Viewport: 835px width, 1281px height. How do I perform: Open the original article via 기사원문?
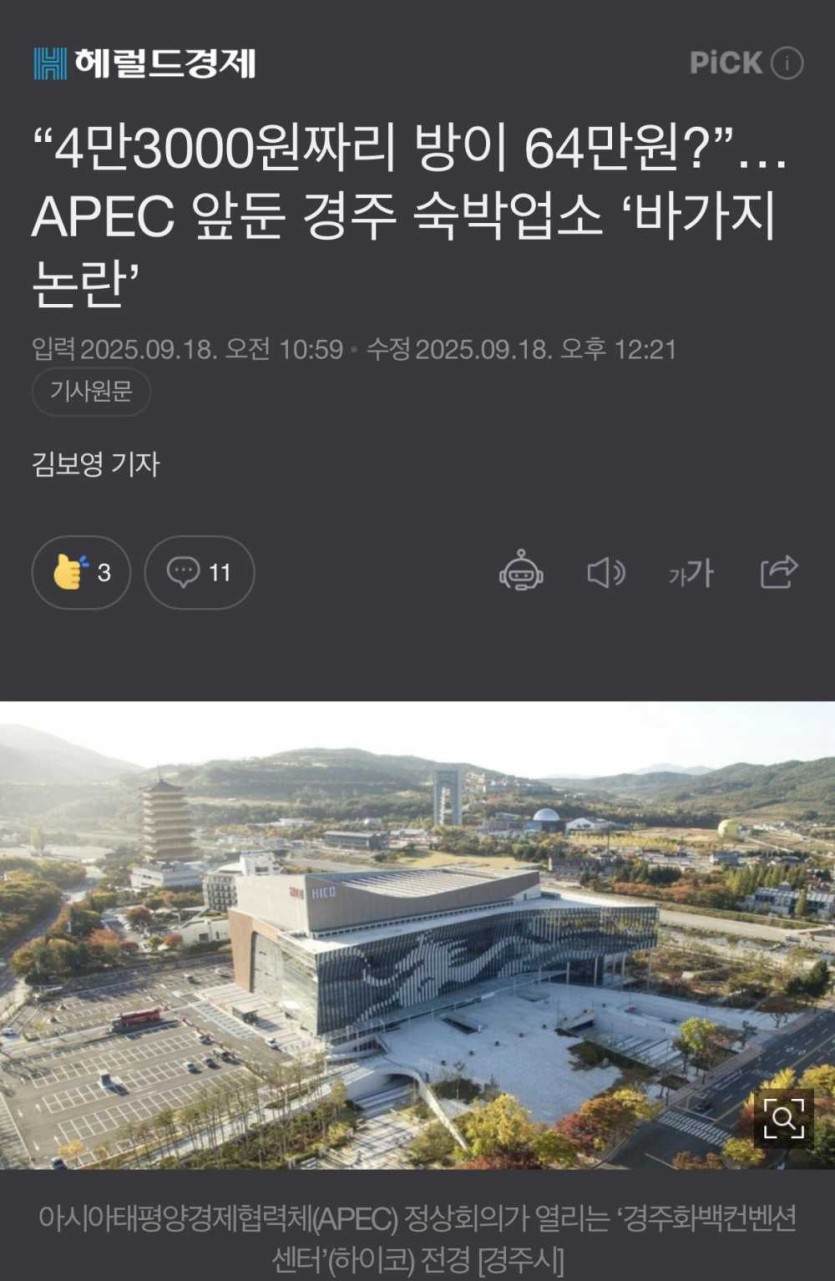coord(92,392)
